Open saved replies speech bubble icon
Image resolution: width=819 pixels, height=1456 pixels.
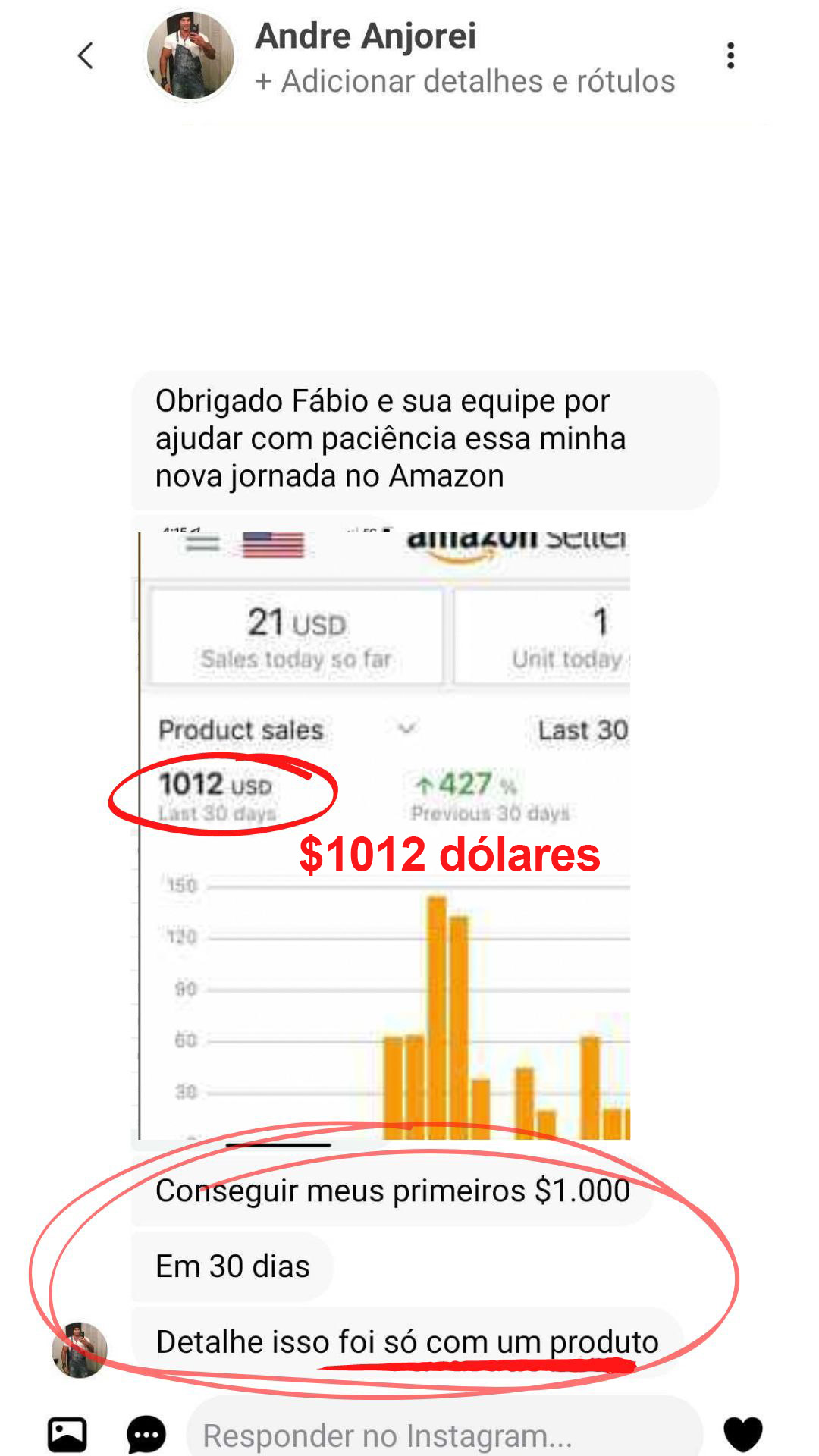[146, 1434]
